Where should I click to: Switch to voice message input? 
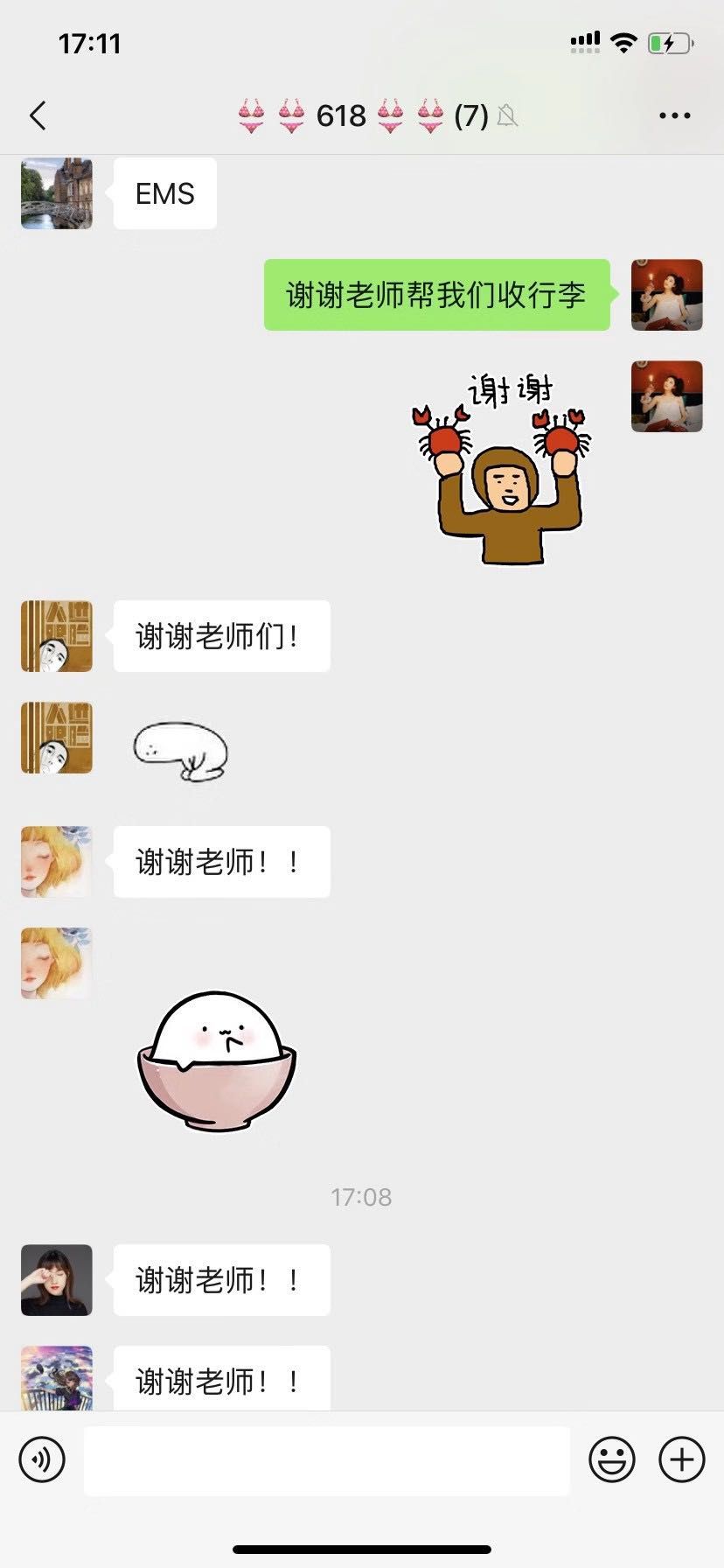42,1459
